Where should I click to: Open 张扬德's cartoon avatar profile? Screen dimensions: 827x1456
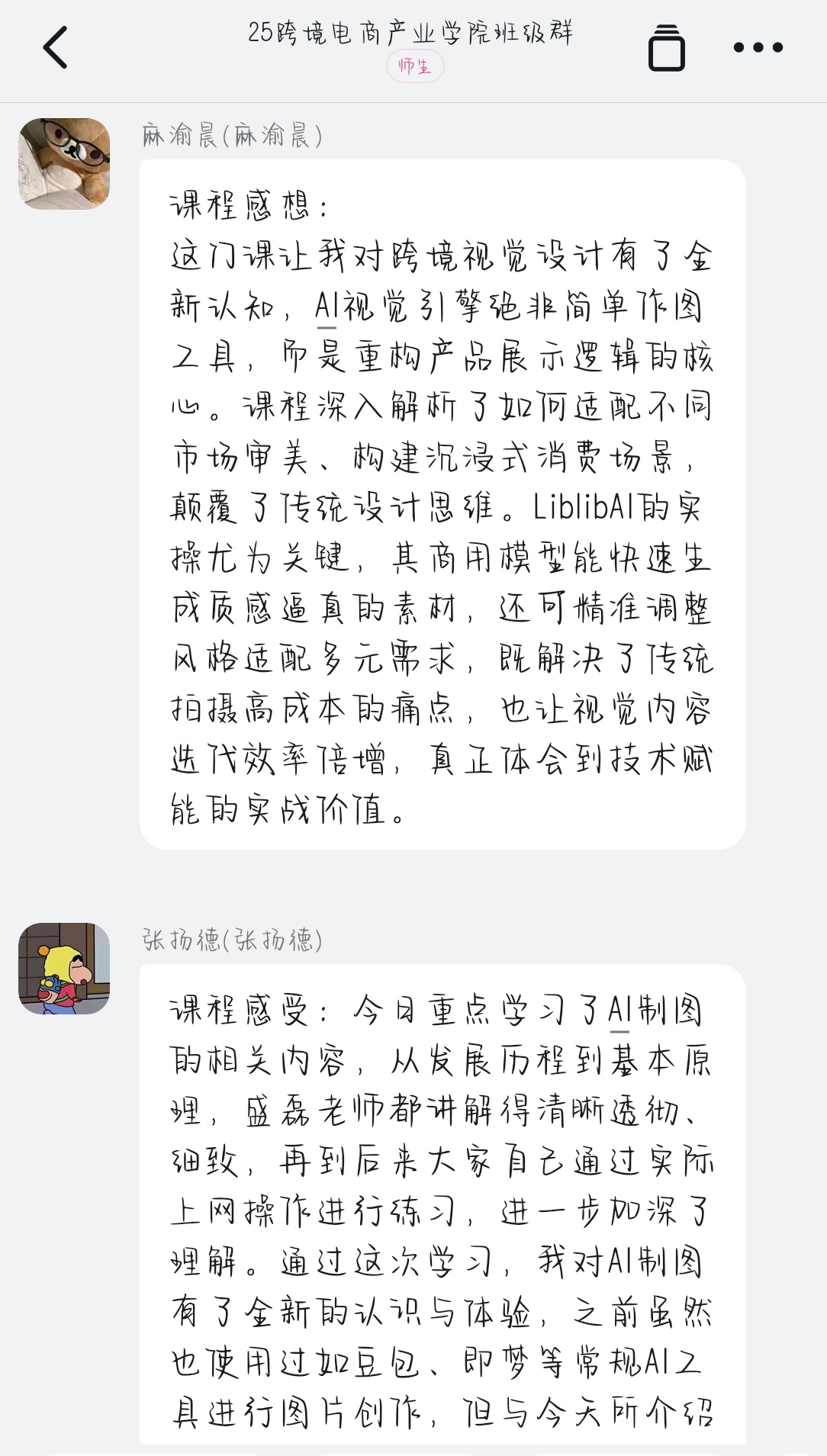click(x=64, y=968)
